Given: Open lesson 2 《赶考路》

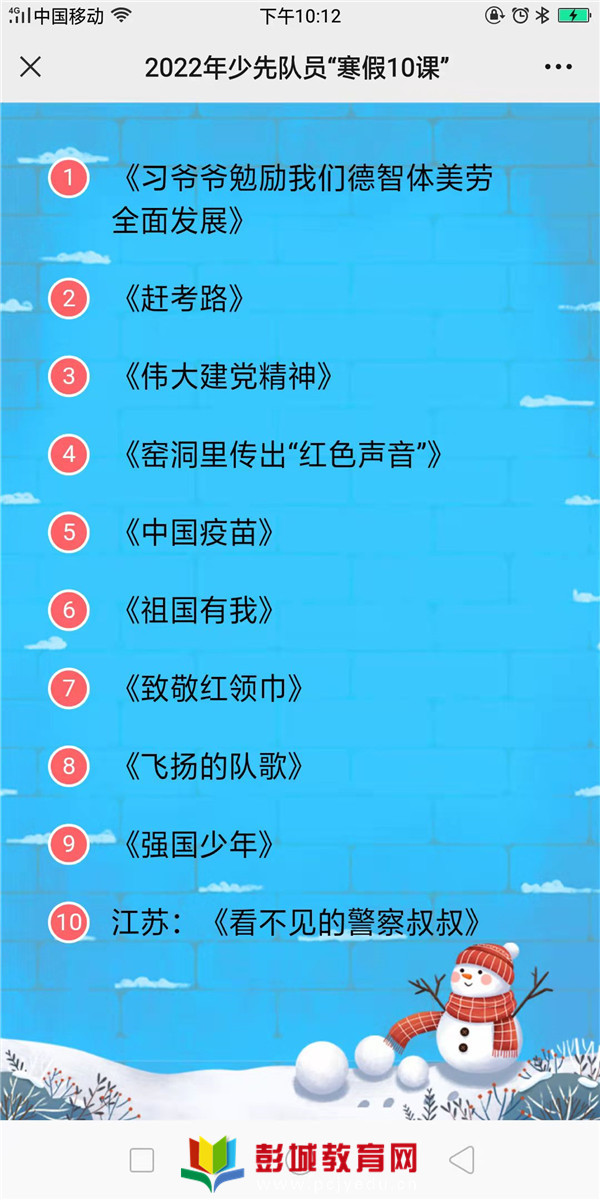Looking at the screenshot, I should 180,298.
